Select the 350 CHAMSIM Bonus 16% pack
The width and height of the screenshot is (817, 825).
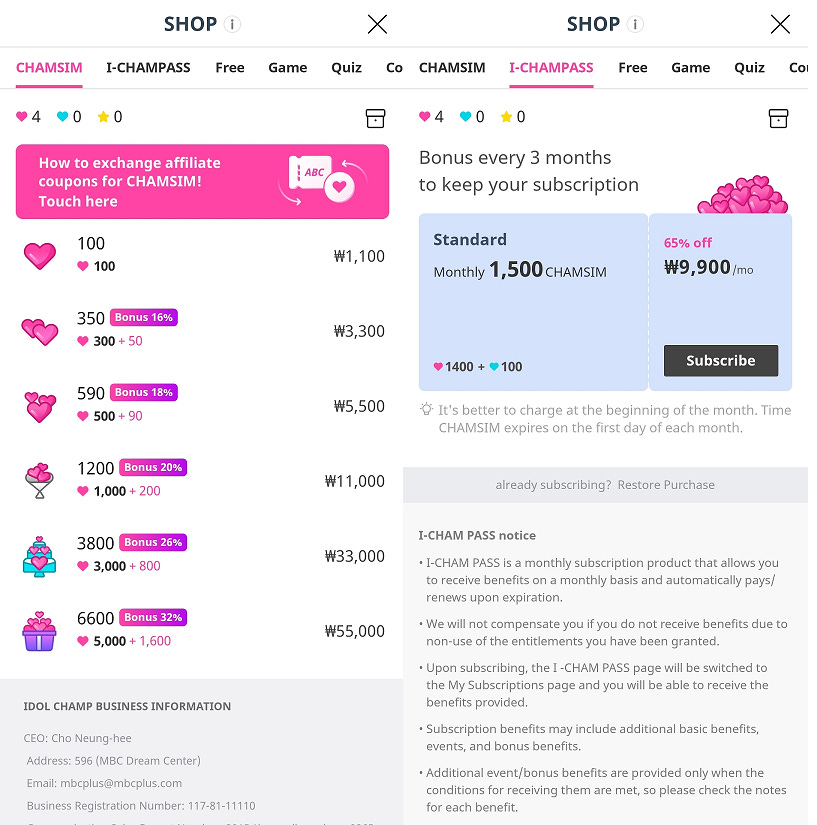point(202,330)
